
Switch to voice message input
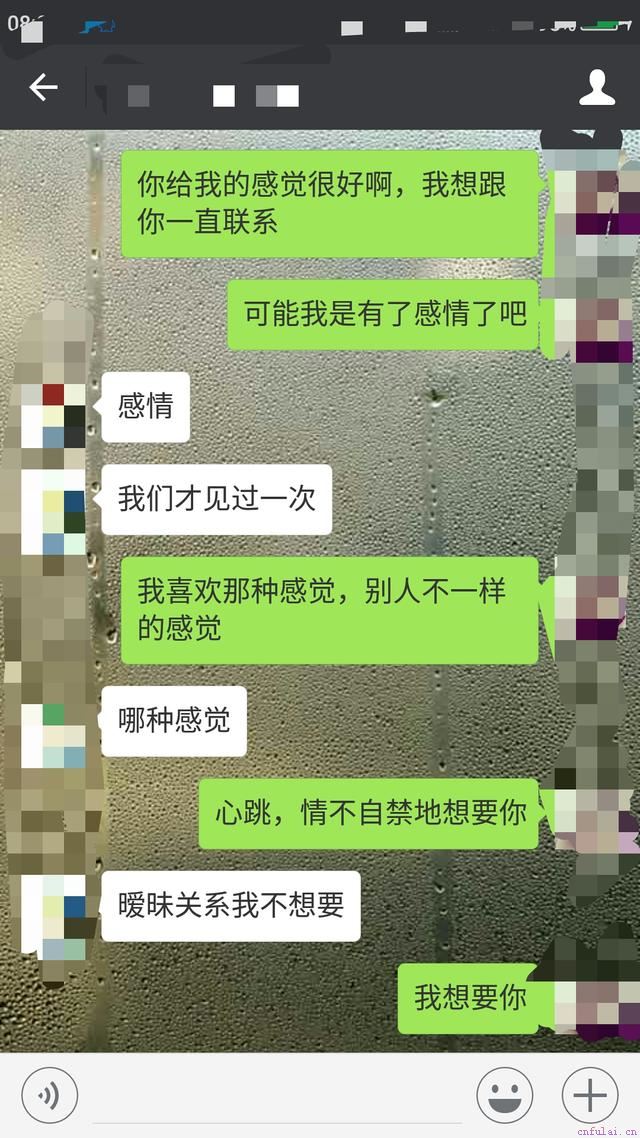click(x=49, y=1095)
